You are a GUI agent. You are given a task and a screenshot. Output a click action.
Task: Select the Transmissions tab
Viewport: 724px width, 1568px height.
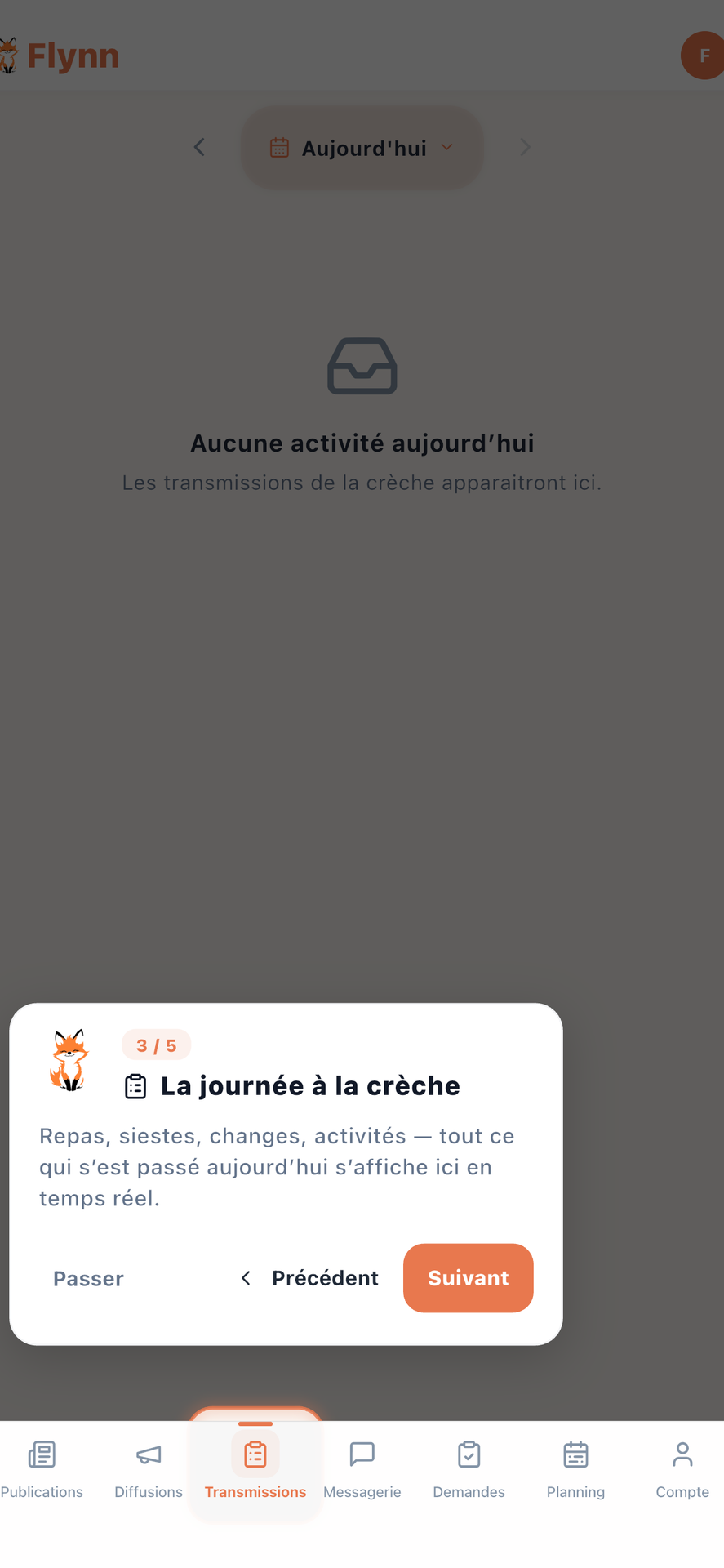point(255,1469)
